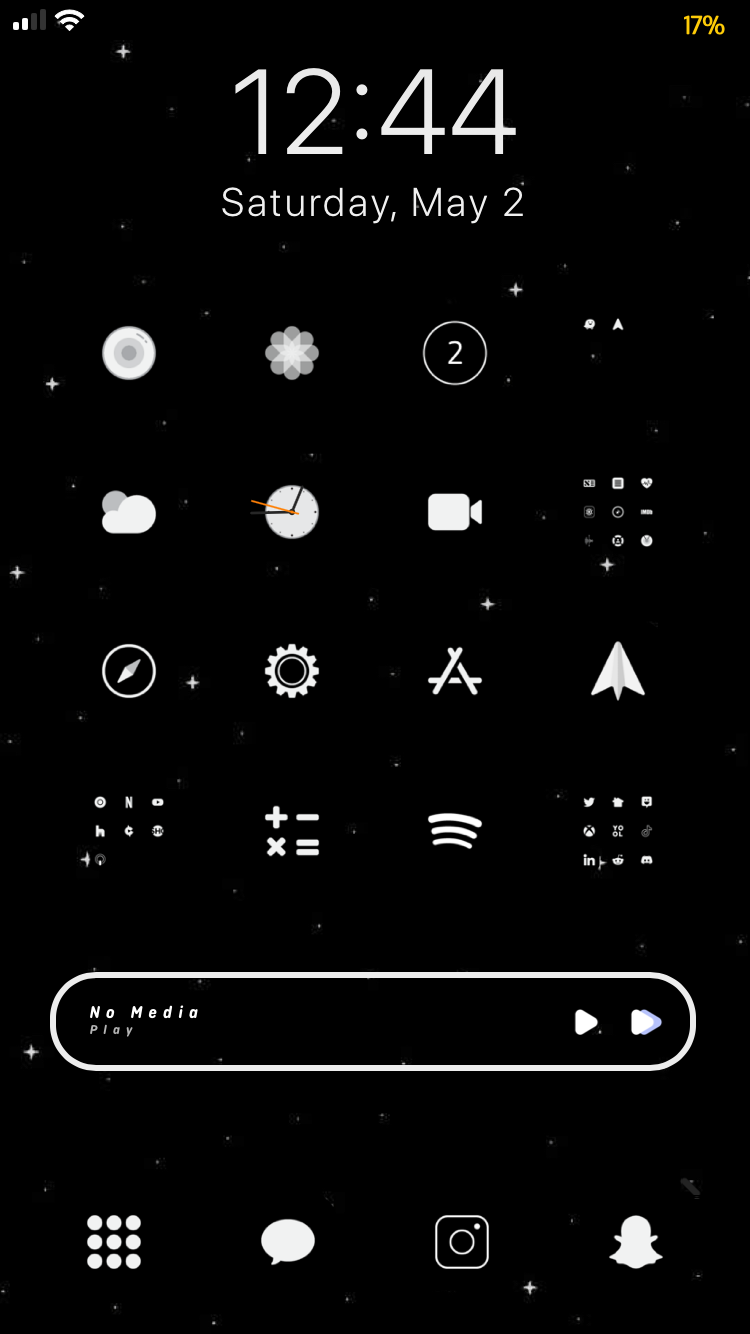Skip to next track in media widget
This screenshot has width=750, height=1334.
646,1022
